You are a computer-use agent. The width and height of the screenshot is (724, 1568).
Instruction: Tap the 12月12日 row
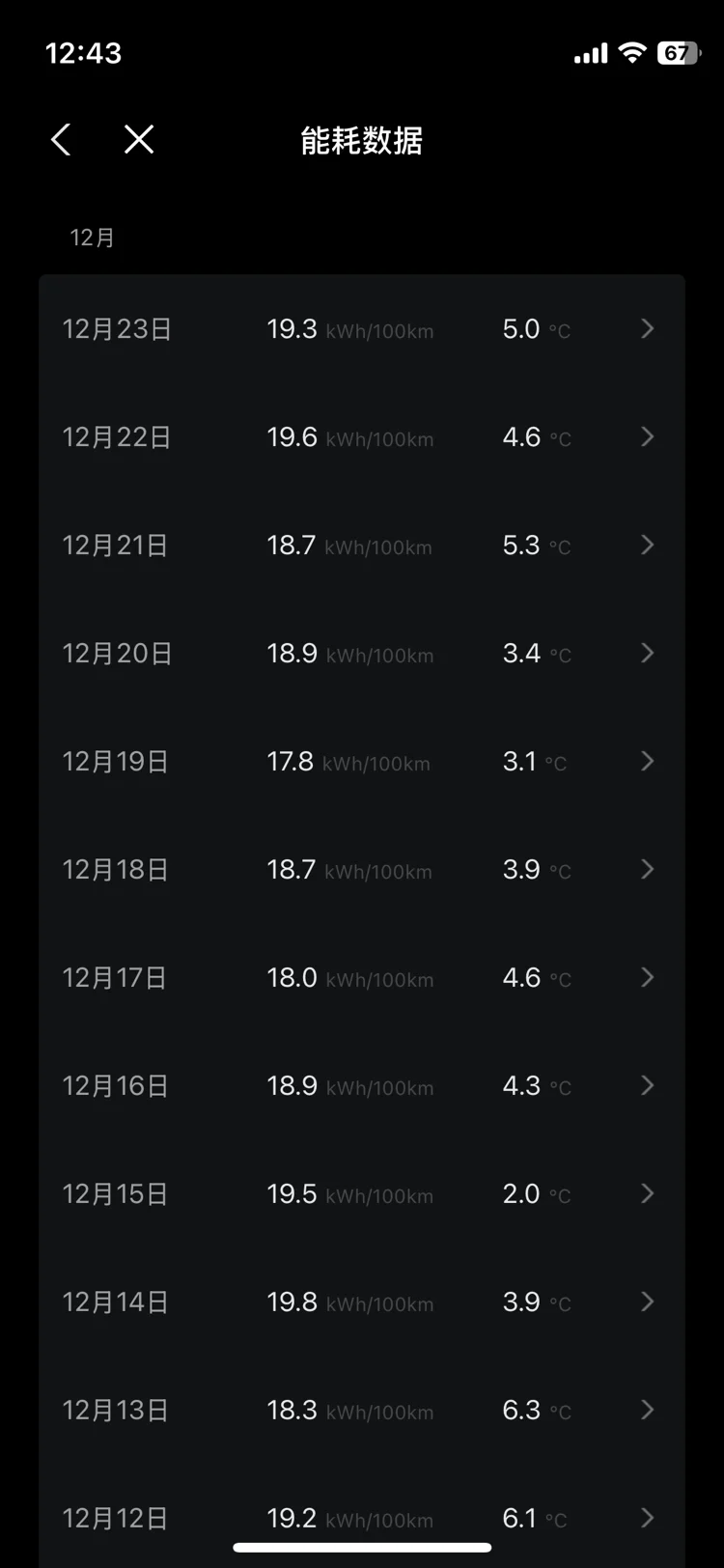coord(362,1516)
